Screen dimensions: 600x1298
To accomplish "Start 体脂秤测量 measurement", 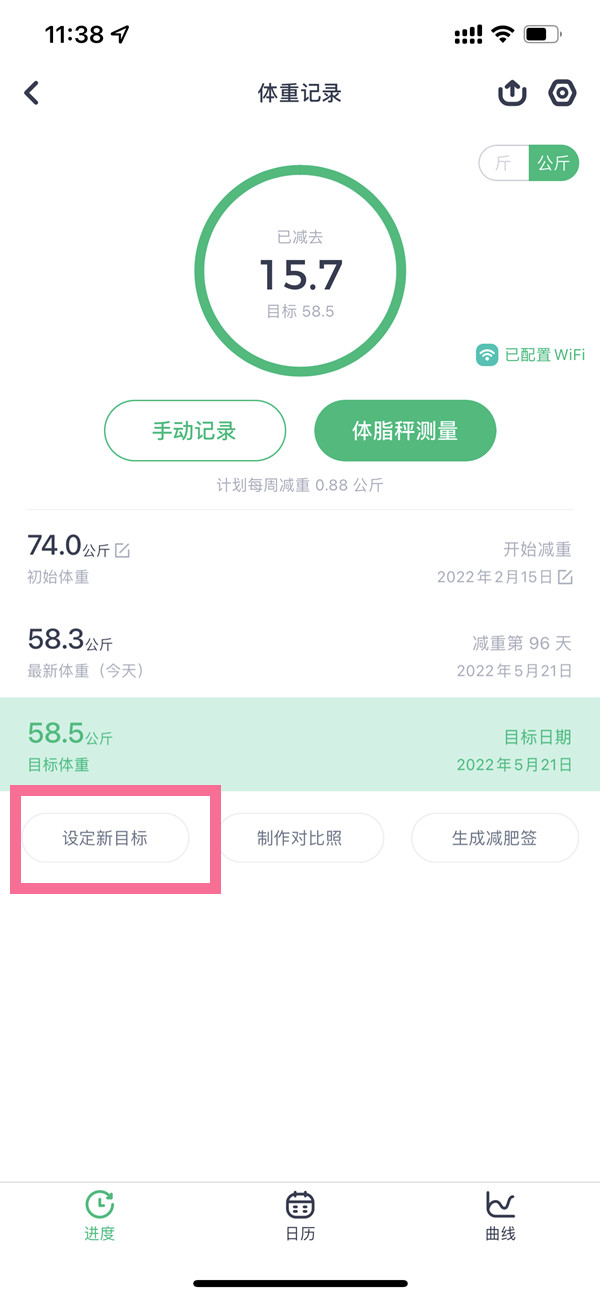I will pyautogui.click(x=405, y=431).
